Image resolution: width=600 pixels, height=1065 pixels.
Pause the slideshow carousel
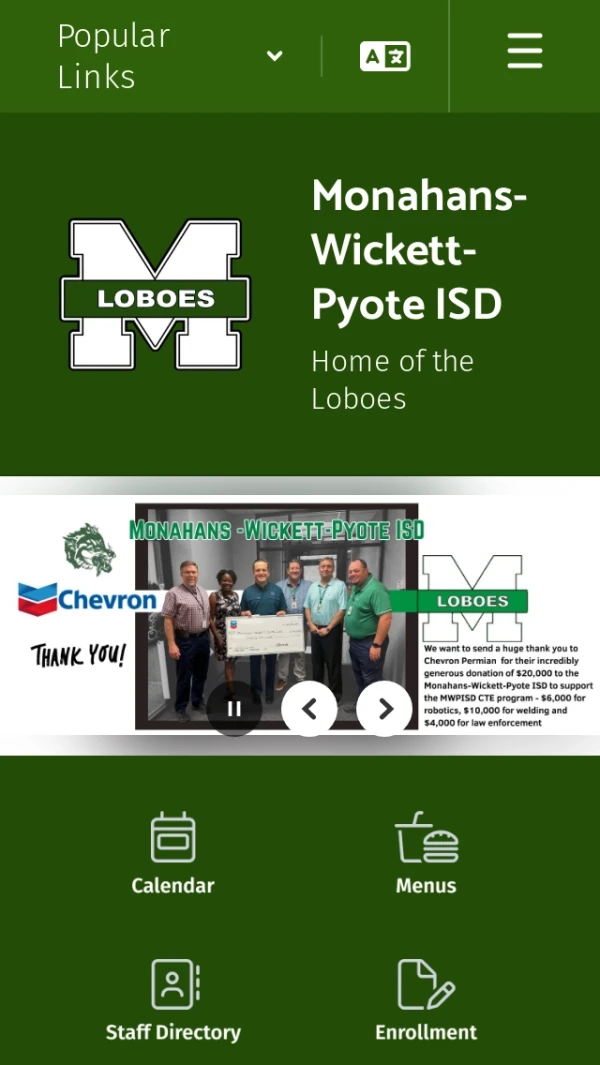pos(235,709)
